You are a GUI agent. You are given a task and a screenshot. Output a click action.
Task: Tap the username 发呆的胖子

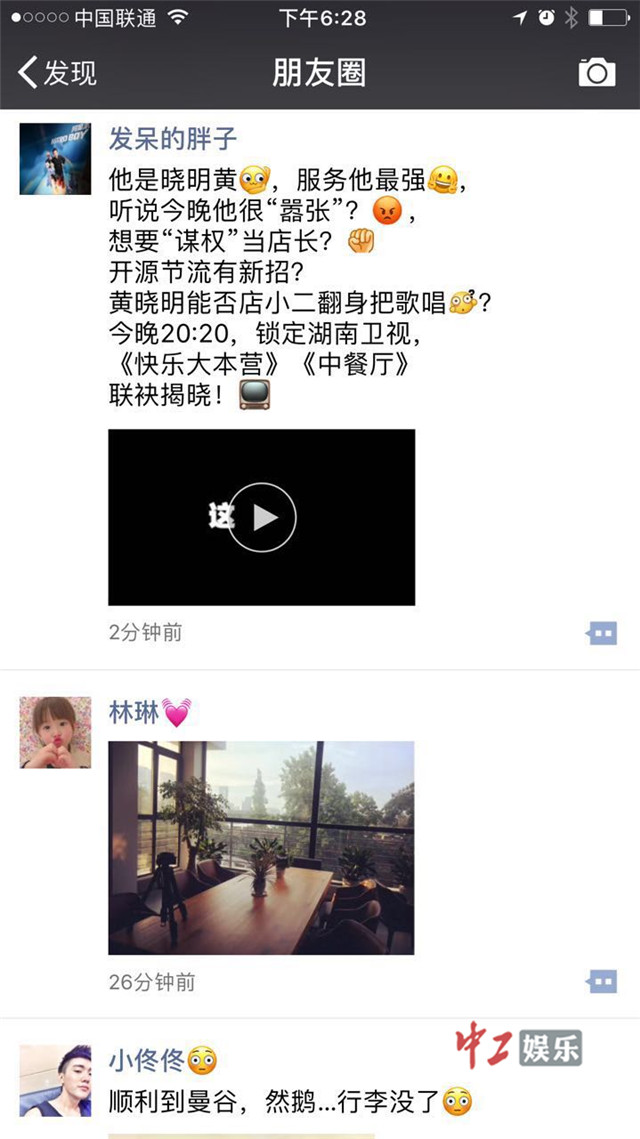[x=173, y=138]
